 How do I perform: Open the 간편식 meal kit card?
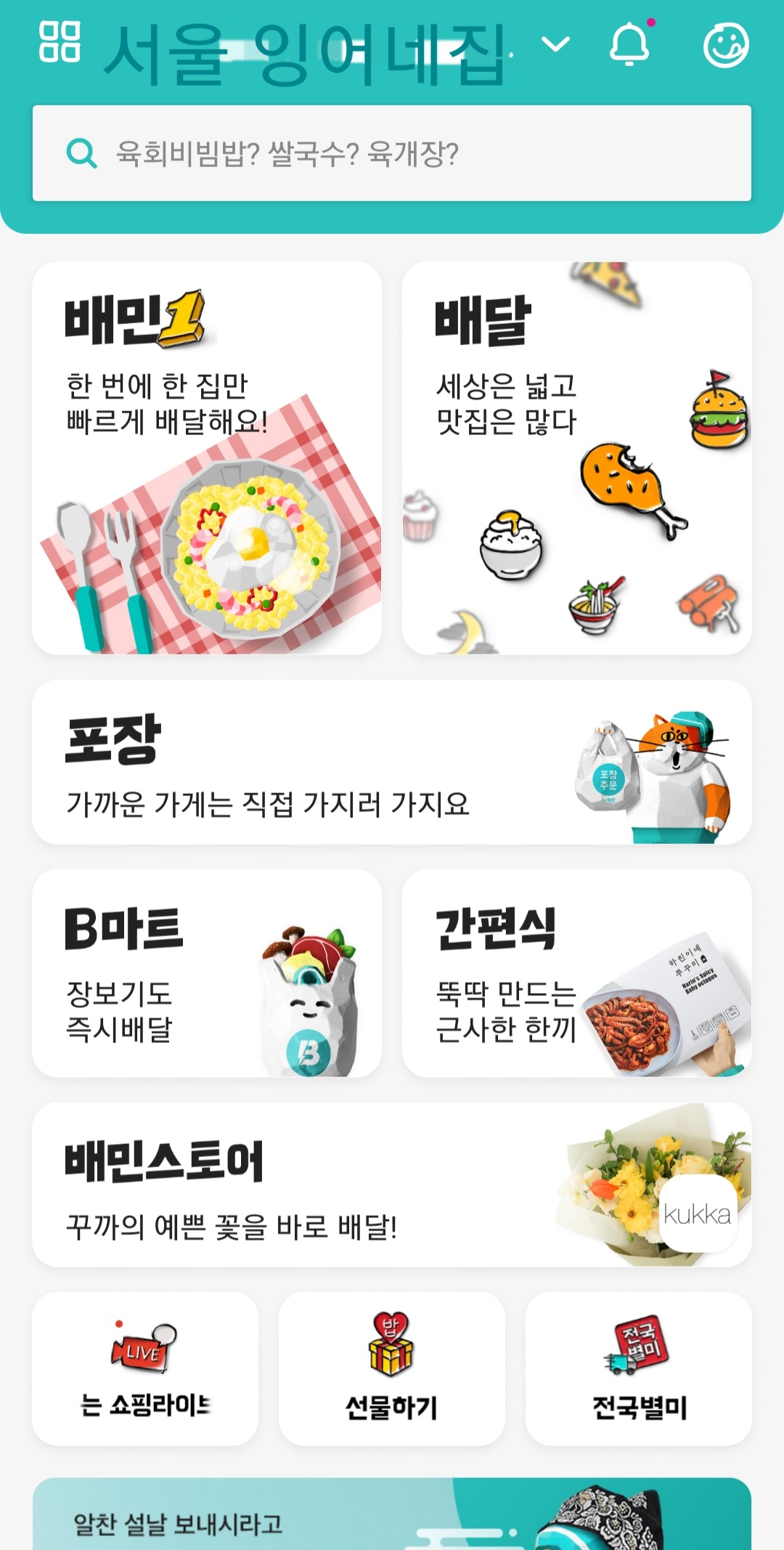point(577,973)
